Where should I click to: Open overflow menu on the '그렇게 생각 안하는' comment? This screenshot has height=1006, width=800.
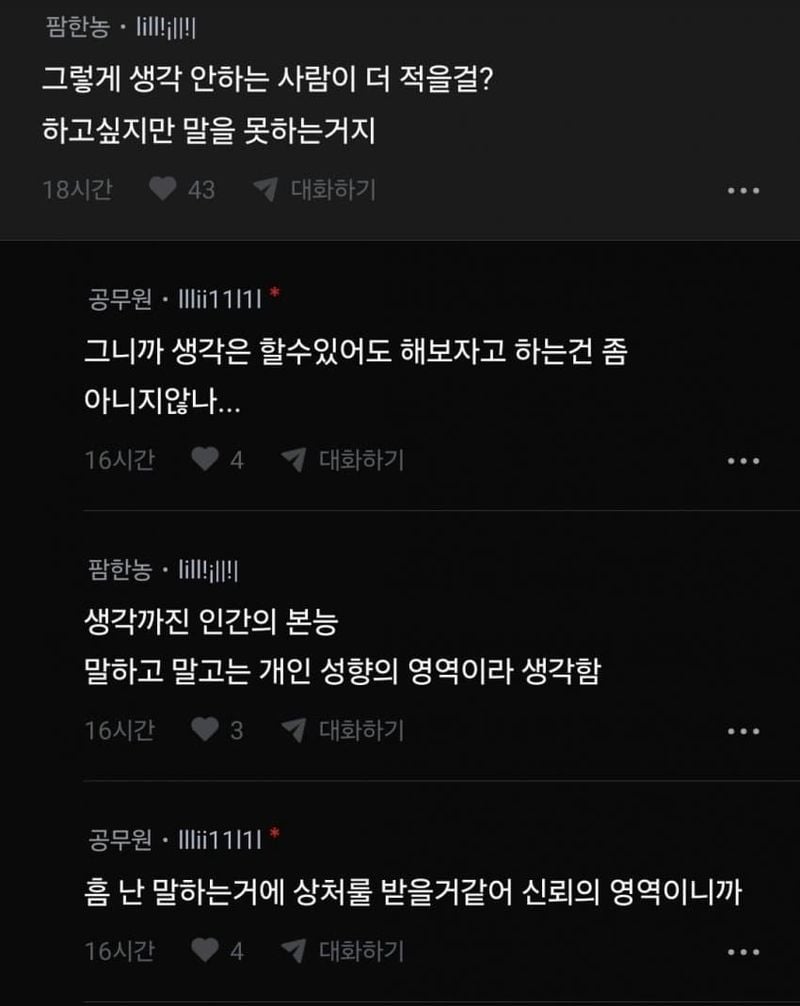coord(743,190)
